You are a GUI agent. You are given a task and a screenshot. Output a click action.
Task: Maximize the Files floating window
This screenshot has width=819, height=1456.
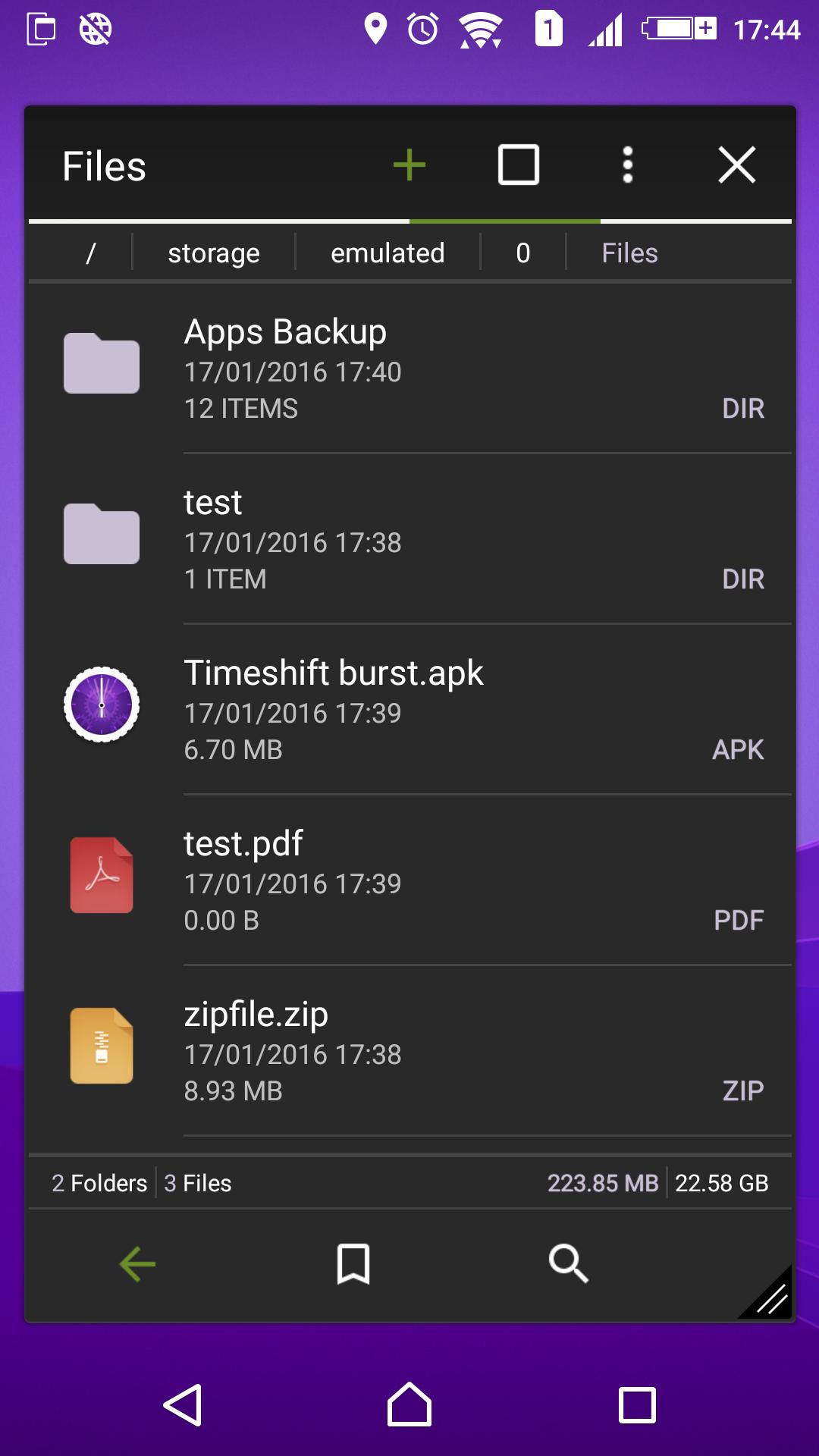pyautogui.click(x=519, y=165)
